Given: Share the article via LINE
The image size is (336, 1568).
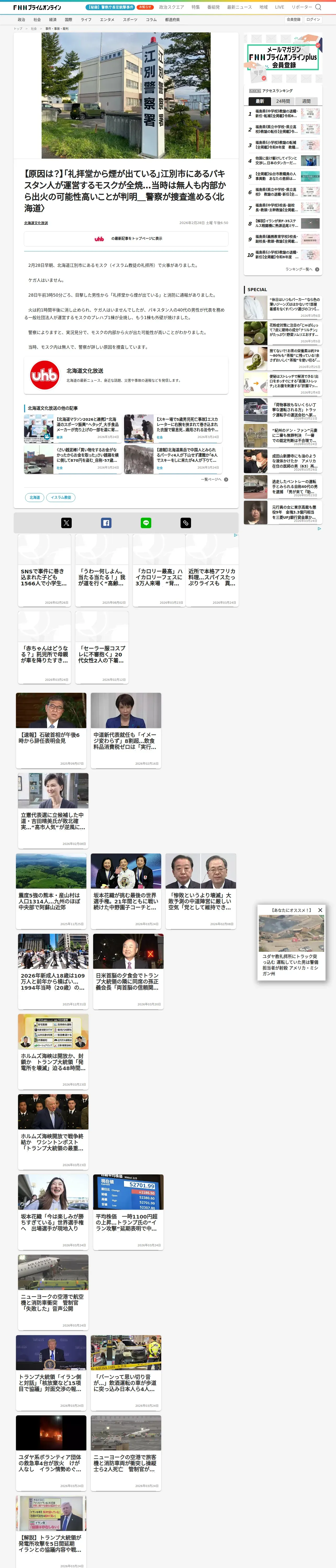Looking at the screenshot, I should tap(146, 523).
